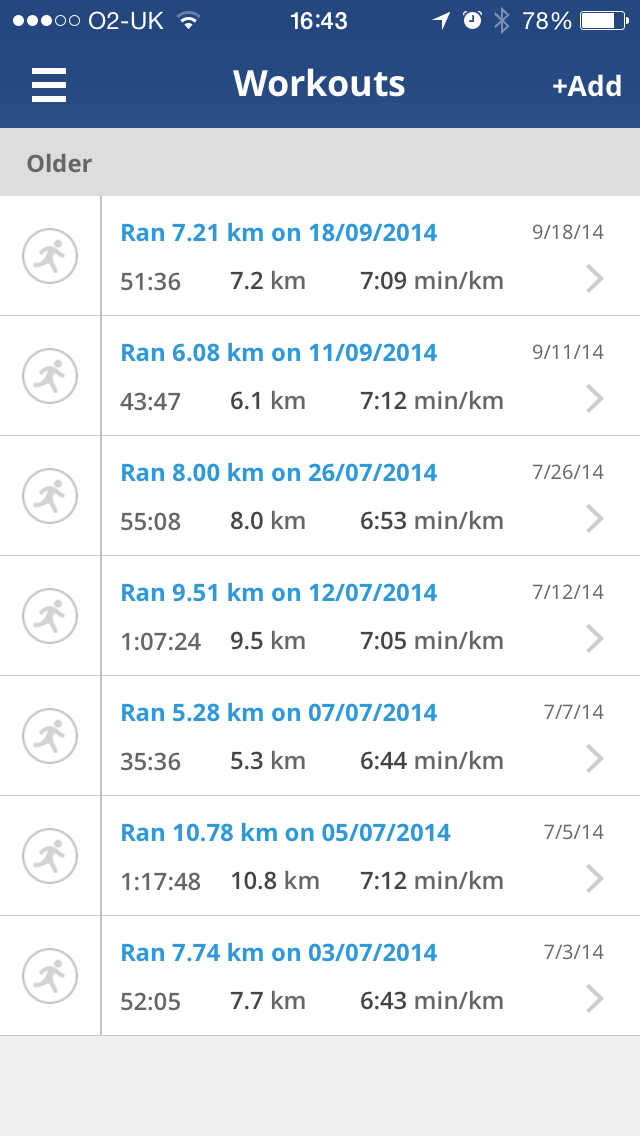Open the hamburger navigation menu
The height and width of the screenshot is (1136, 640).
(x=49, y=85)
